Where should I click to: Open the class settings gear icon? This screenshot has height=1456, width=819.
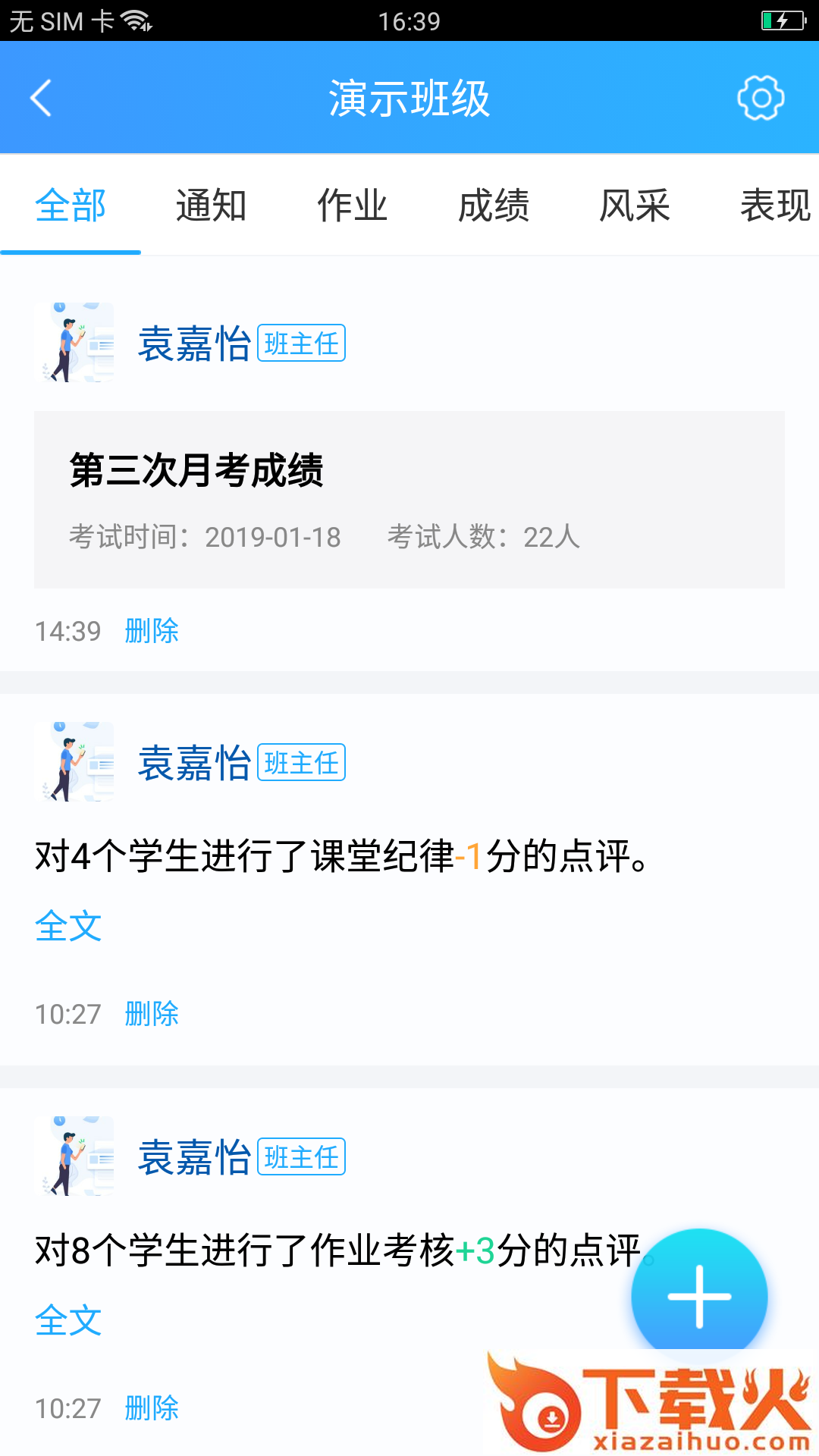[759, 99]
